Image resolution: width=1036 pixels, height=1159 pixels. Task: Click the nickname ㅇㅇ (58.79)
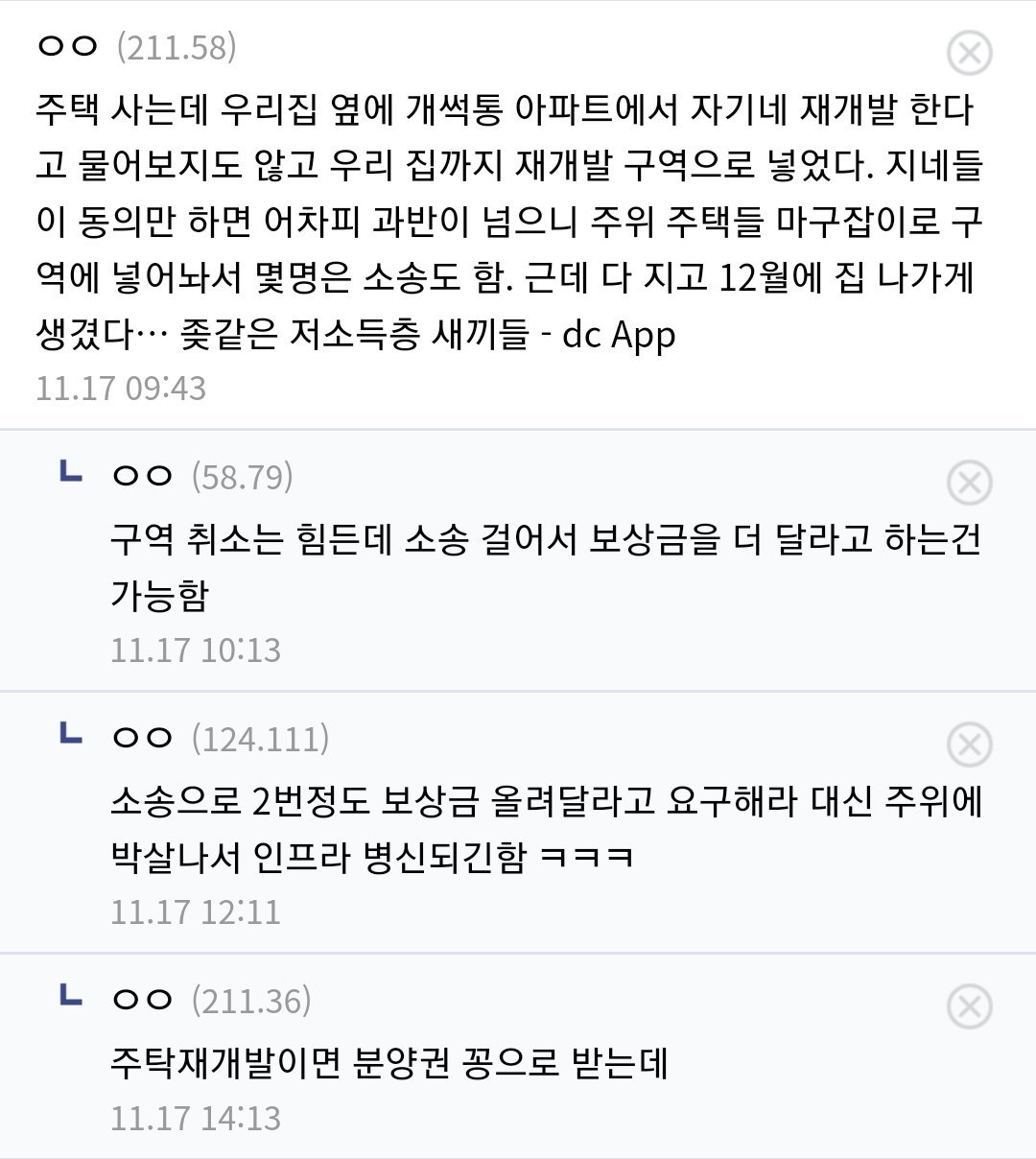coord(142,475)
